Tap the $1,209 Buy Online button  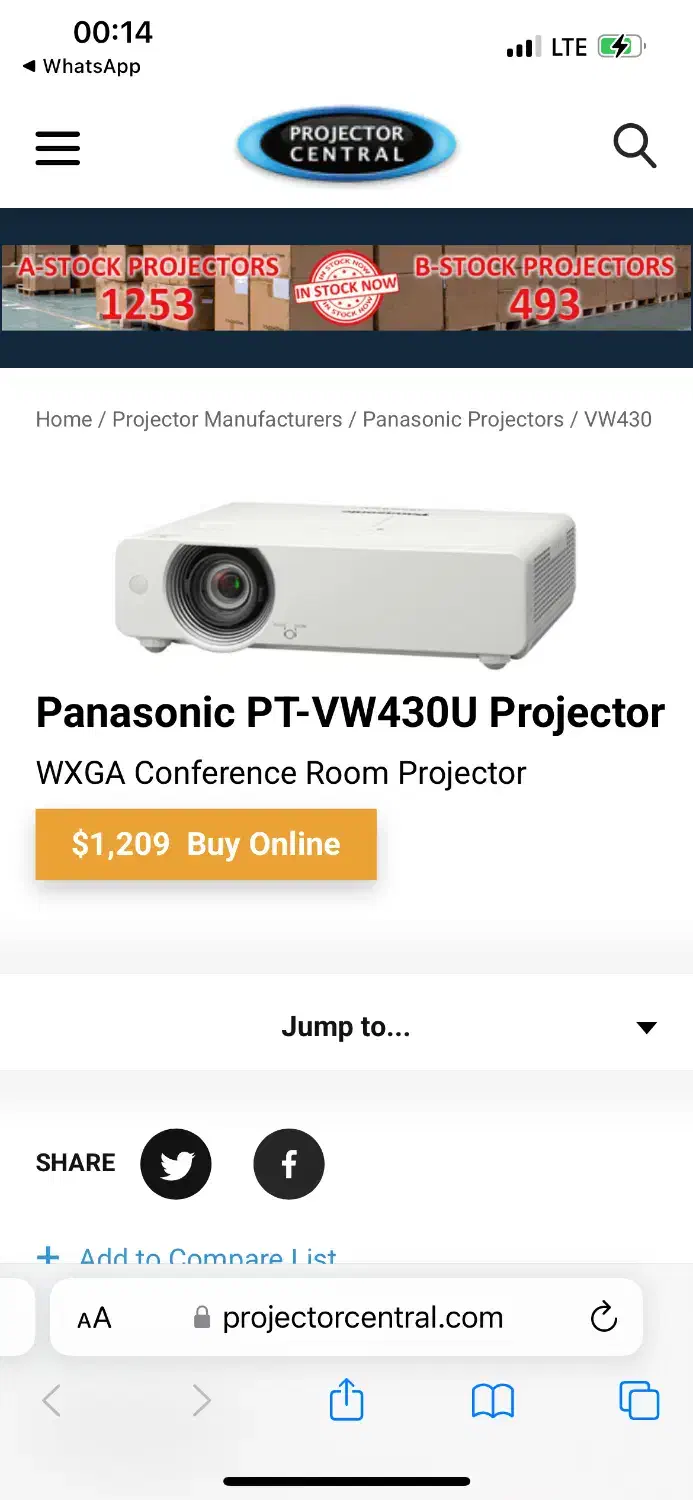pos(206,844)
